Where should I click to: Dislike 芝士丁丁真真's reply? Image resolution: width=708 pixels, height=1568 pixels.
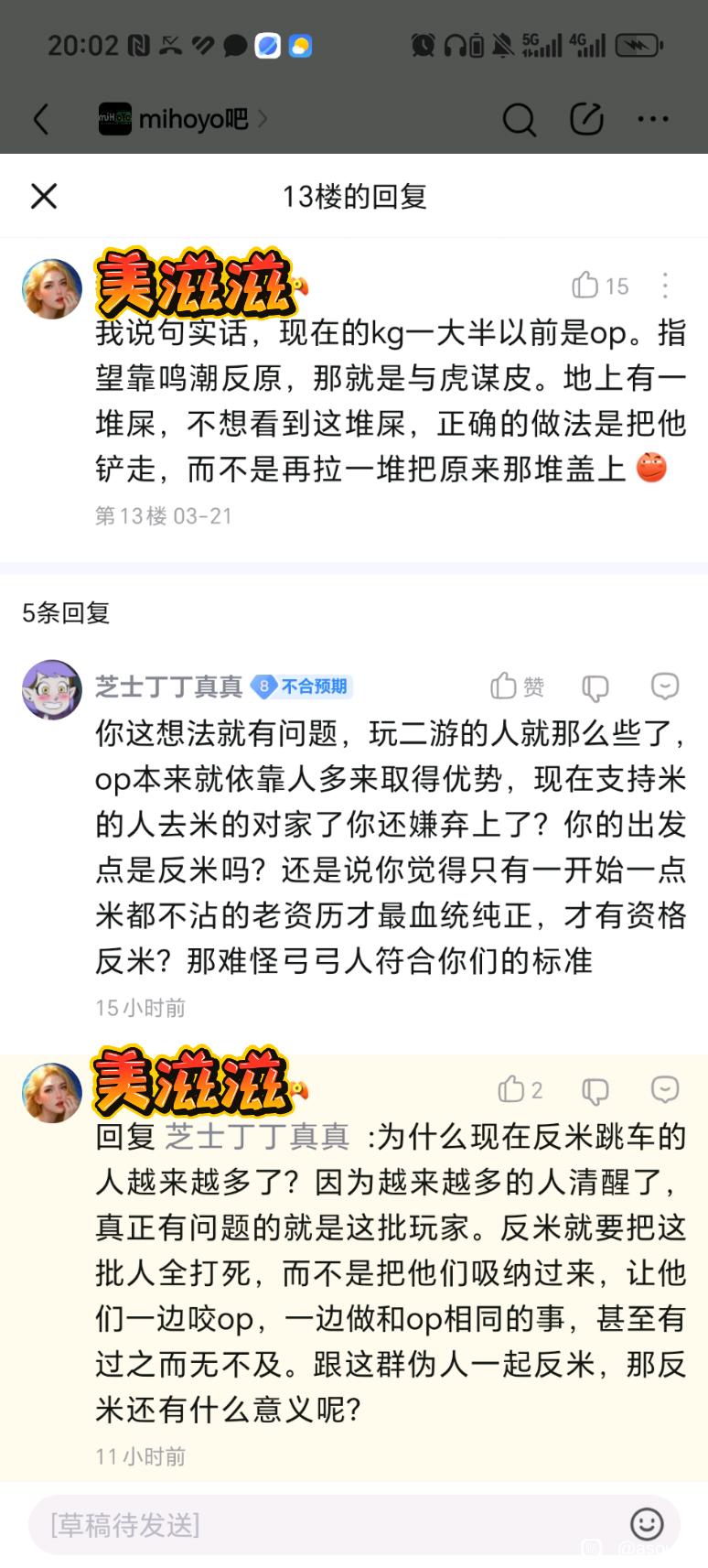(595, 687)
